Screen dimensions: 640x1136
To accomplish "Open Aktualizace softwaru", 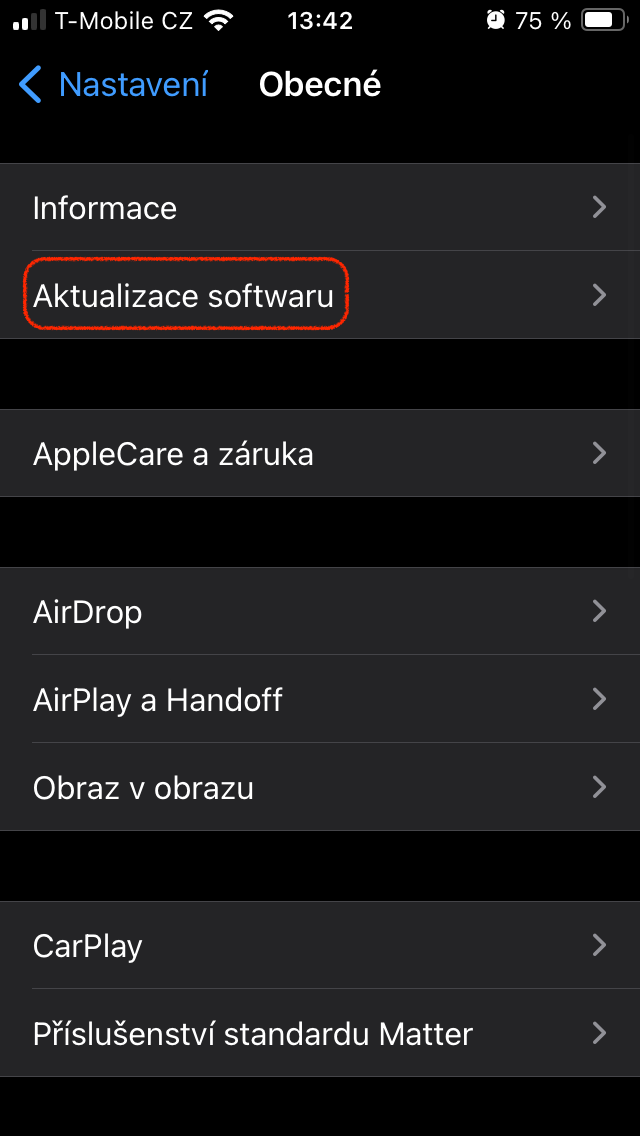I will tap(320, 295).
